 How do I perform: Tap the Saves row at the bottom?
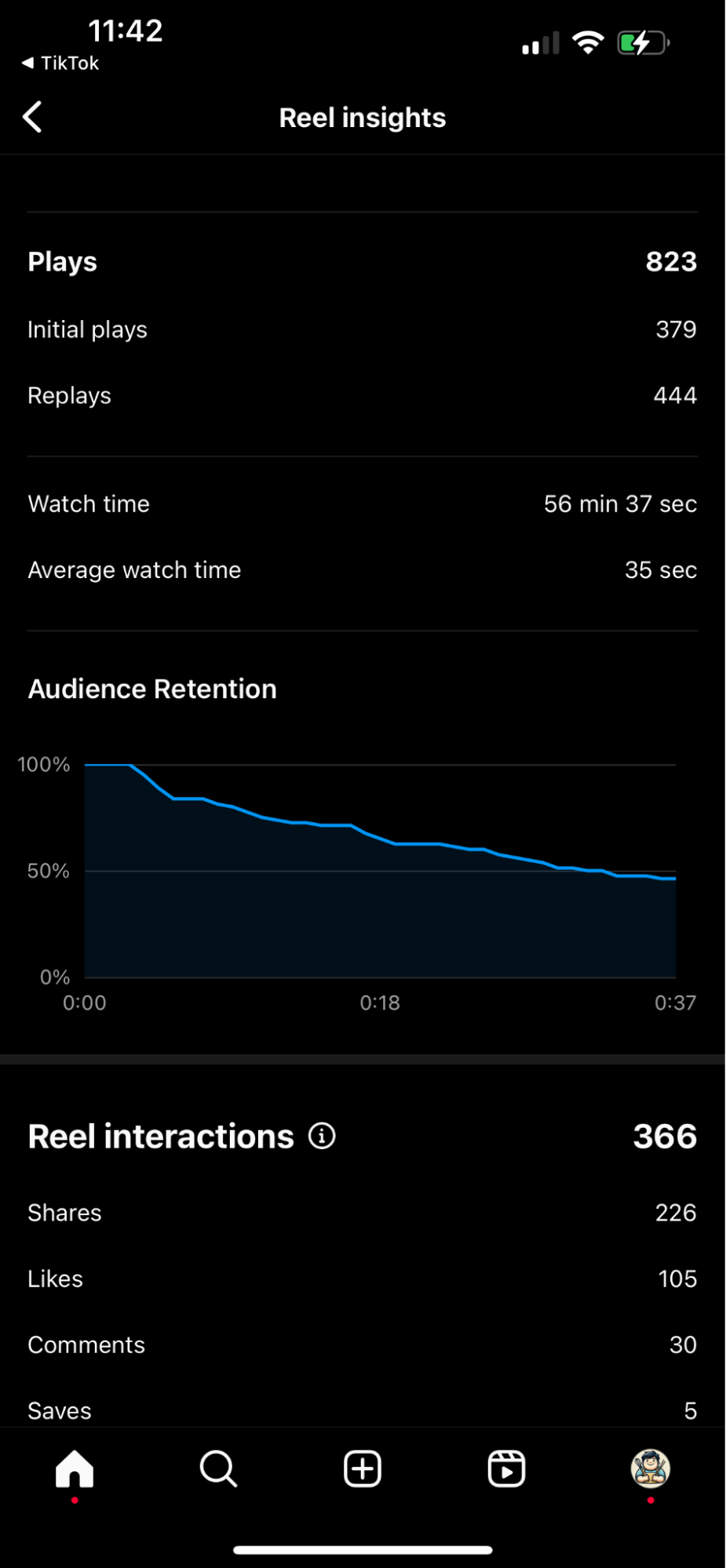pyautogui.click(x=363, y=1410)
